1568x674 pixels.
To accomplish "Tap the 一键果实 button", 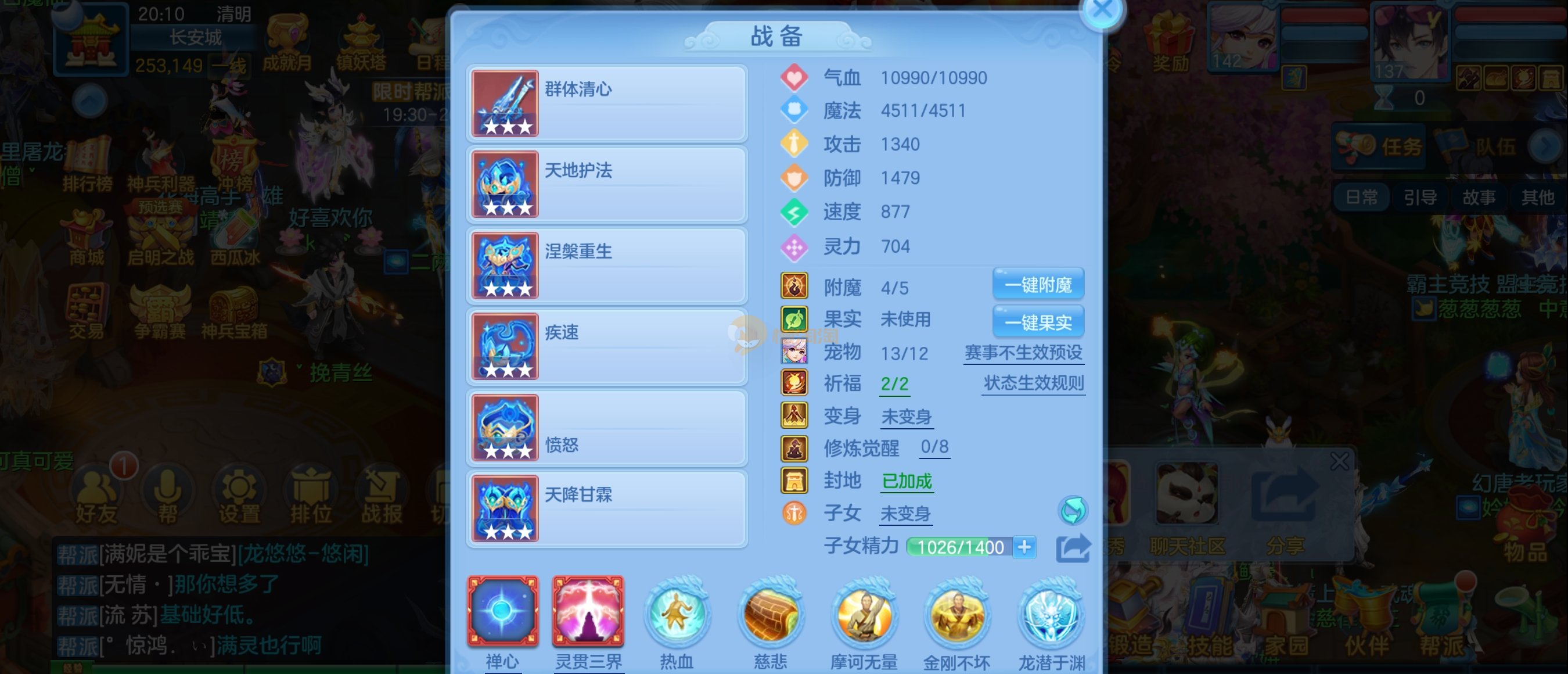I will (x=1038, y=321).
